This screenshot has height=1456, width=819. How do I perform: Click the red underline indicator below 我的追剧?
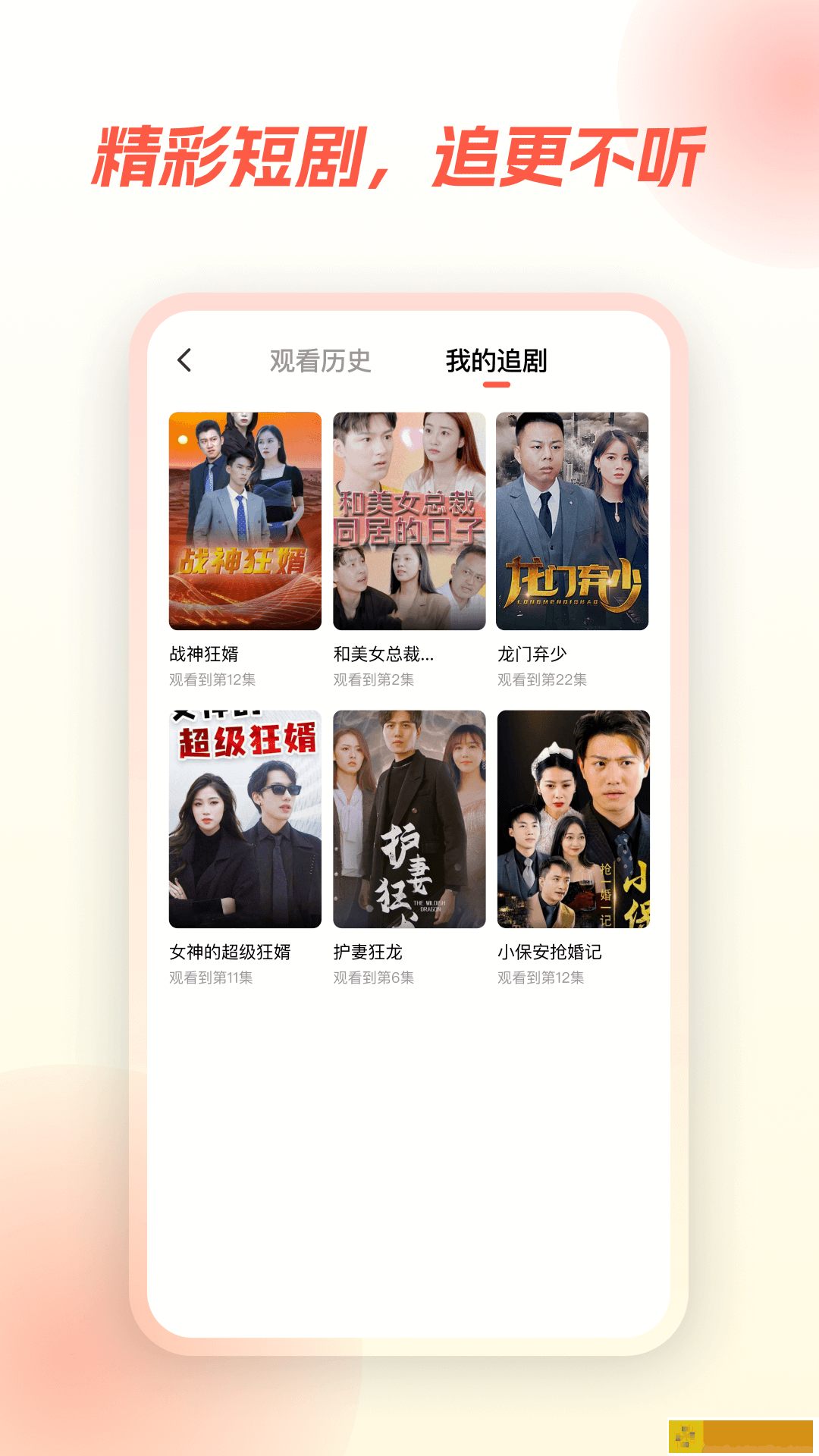tap(498, 385)
